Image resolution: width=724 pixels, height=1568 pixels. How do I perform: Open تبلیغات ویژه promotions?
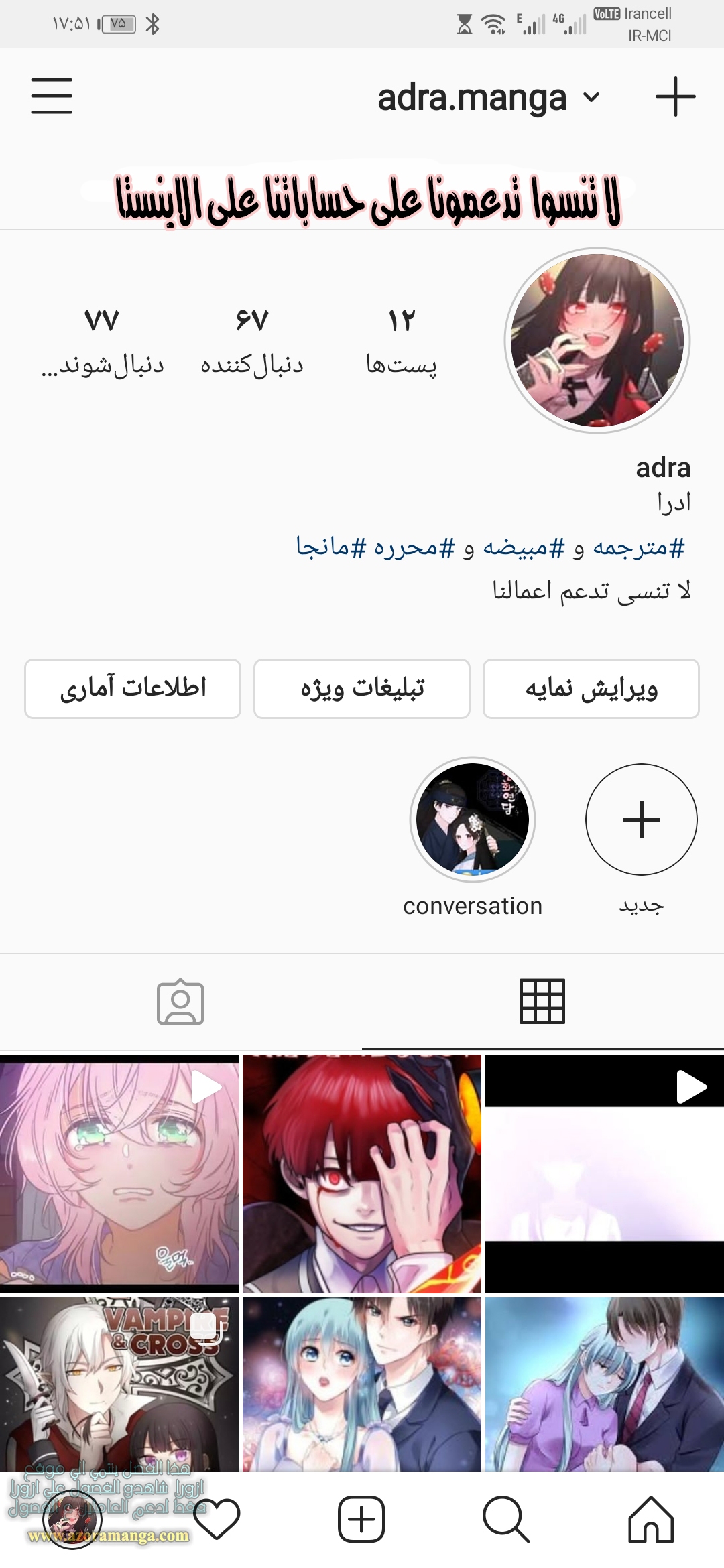coord(361,689)
